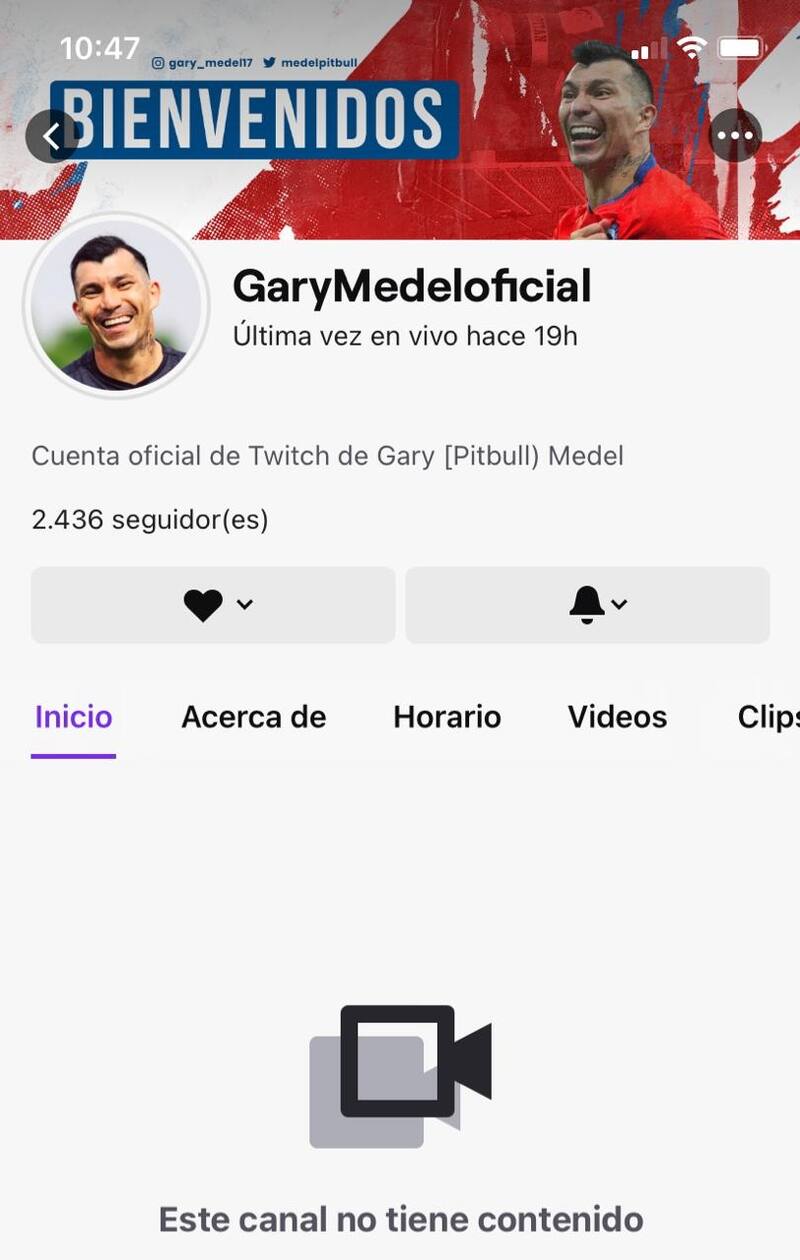800x1260 pixels.
Task: Open the Horario tab
Action: click(447, 717)
